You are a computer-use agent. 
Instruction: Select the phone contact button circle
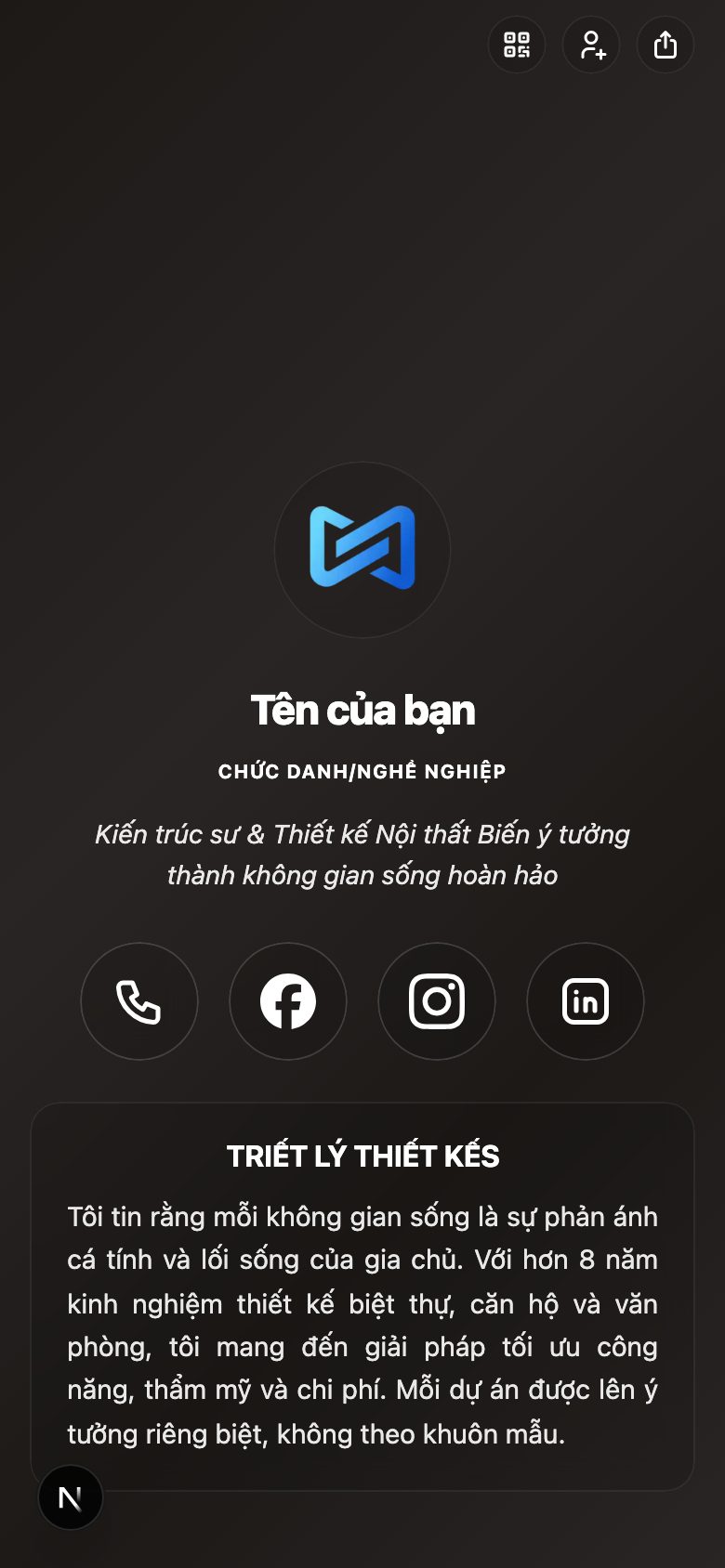[139, 1001]
